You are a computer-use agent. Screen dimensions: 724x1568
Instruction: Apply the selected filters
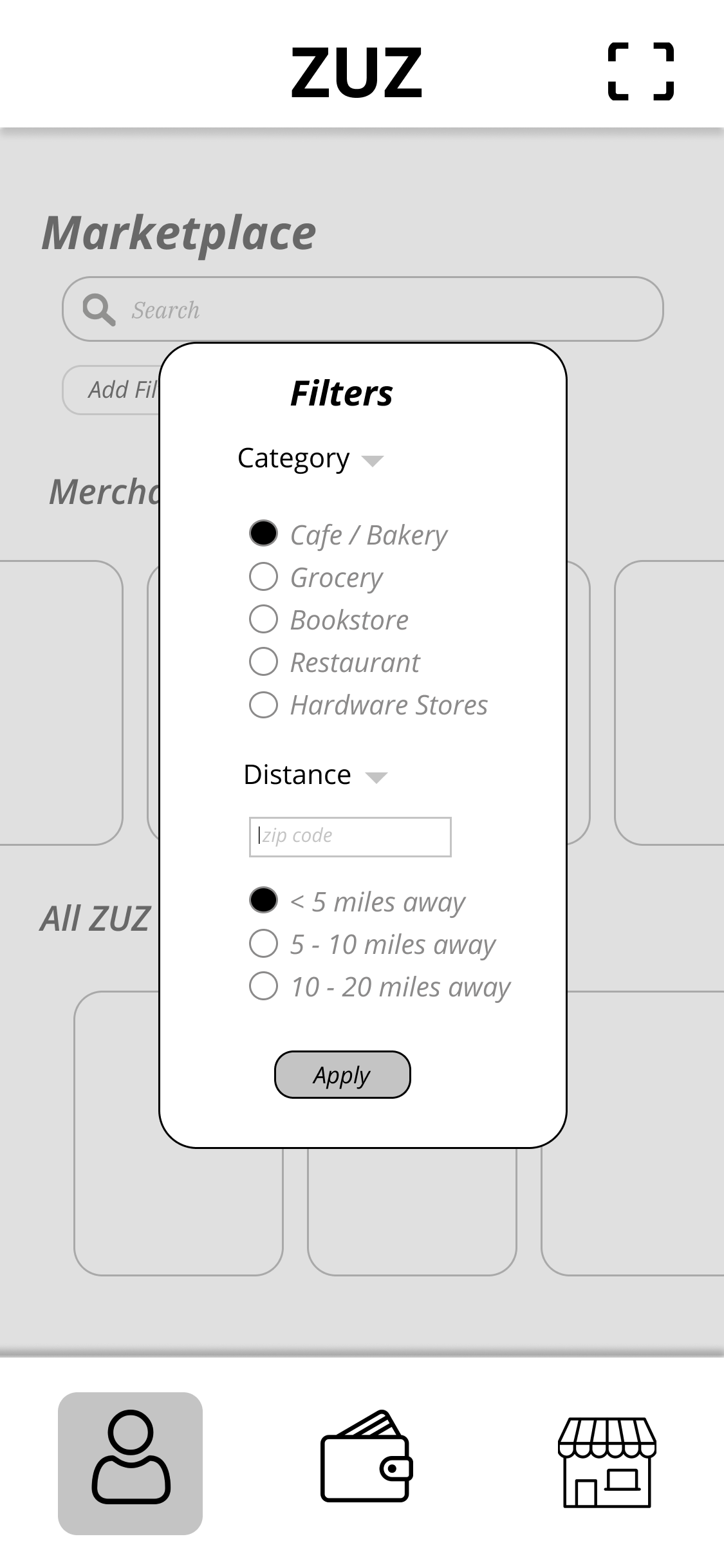click(342, 1074)
